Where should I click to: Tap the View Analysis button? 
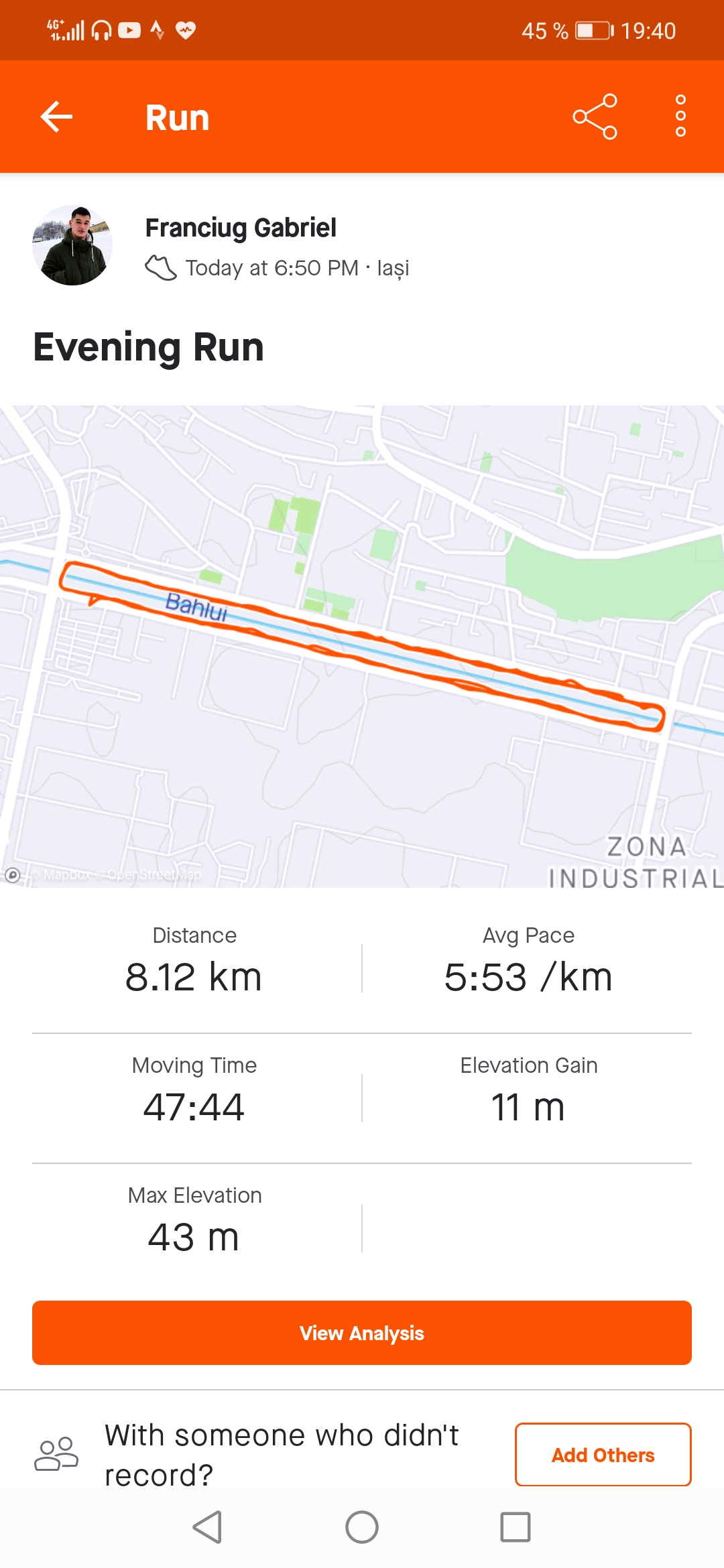pos(362,1333)
